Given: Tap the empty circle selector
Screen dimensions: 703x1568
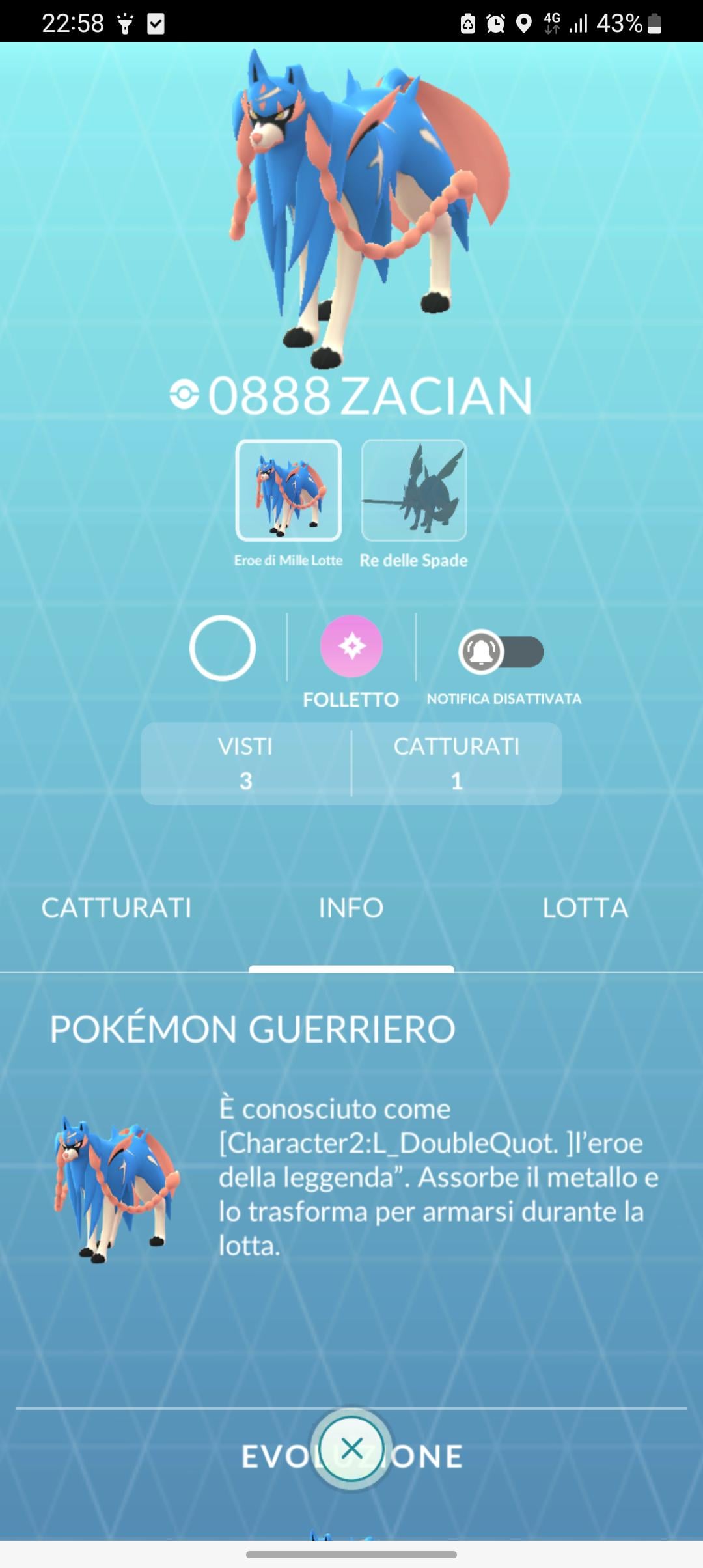Looking at the screenshot, I should (223, 648).
